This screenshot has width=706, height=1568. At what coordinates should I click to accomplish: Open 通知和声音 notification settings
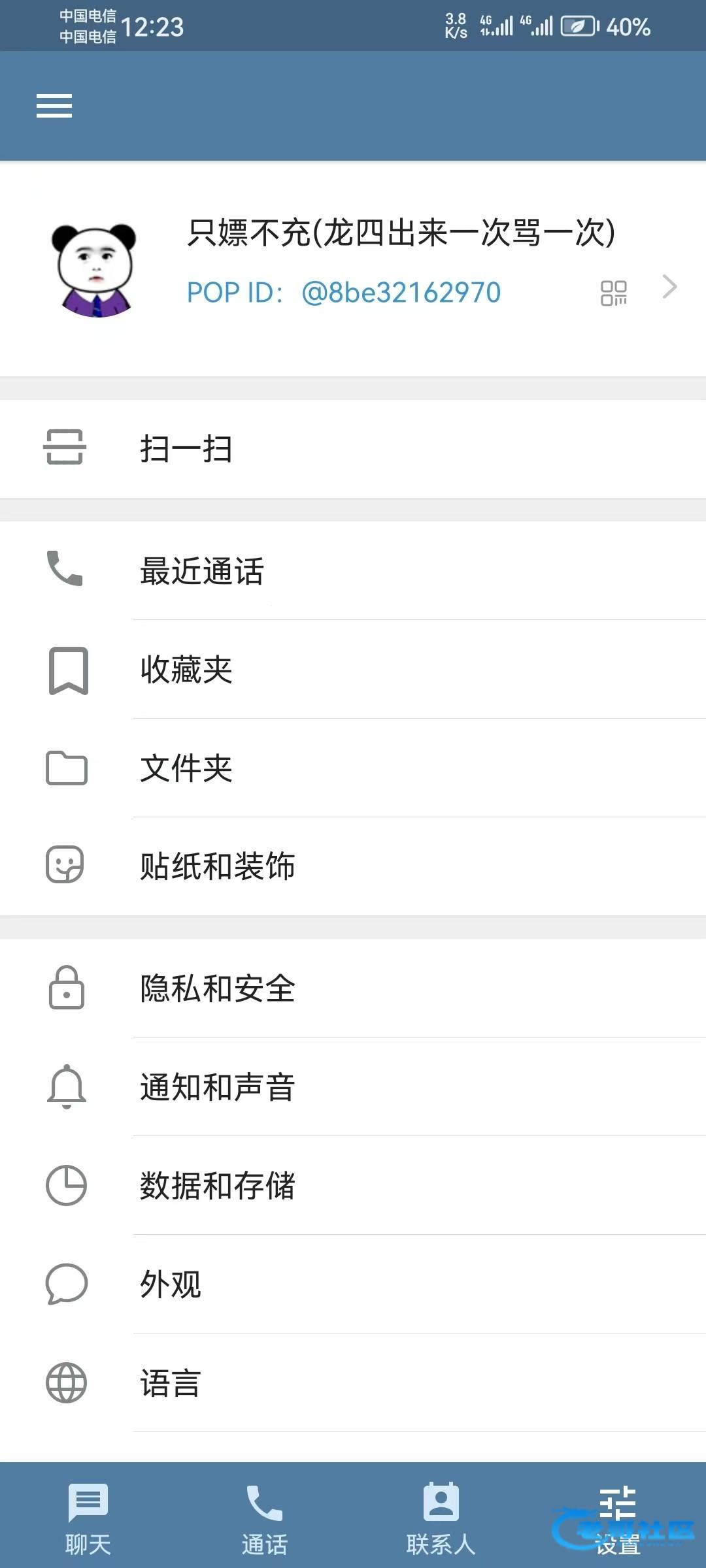pos(353,1087)
